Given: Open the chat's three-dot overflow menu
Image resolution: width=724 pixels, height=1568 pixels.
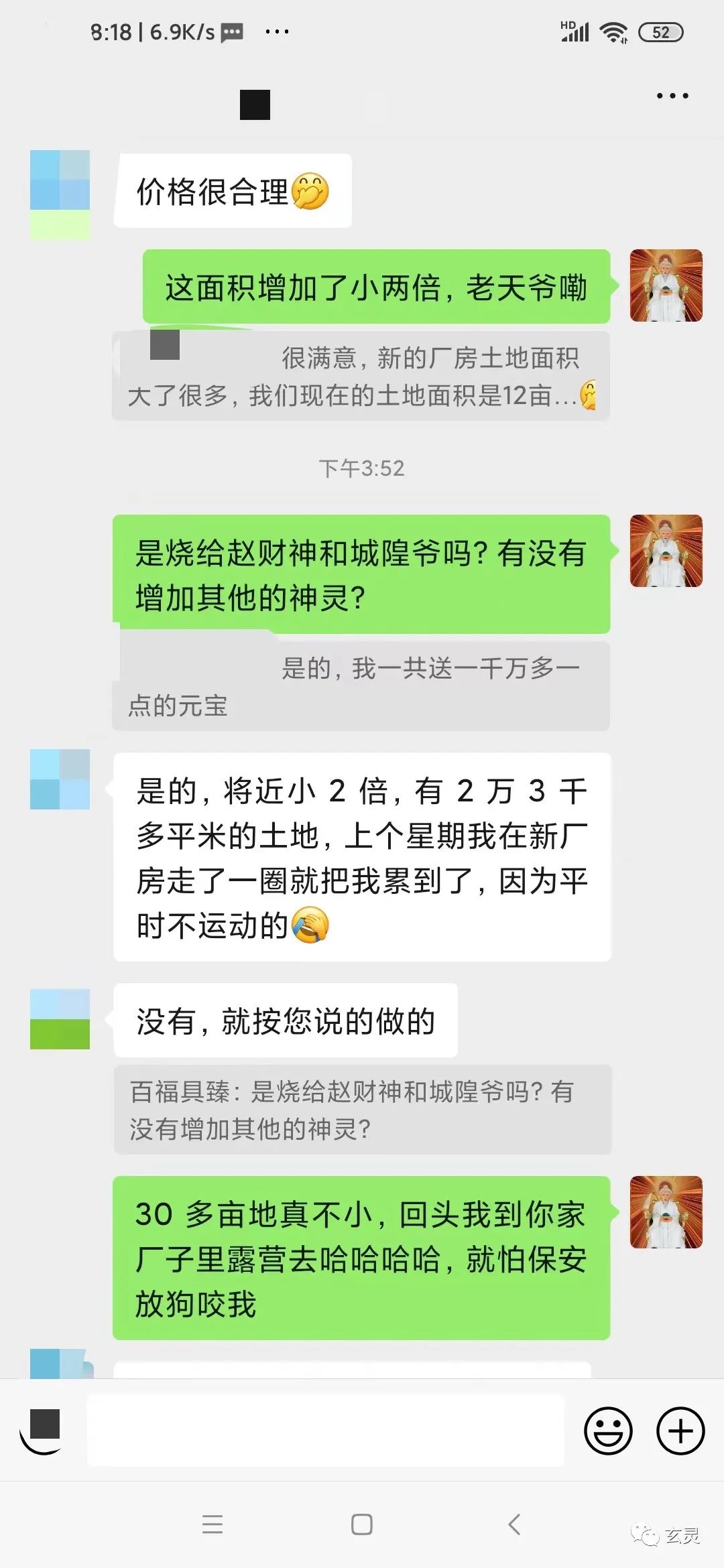Looking at the screenshot, I should pos(672,96).
